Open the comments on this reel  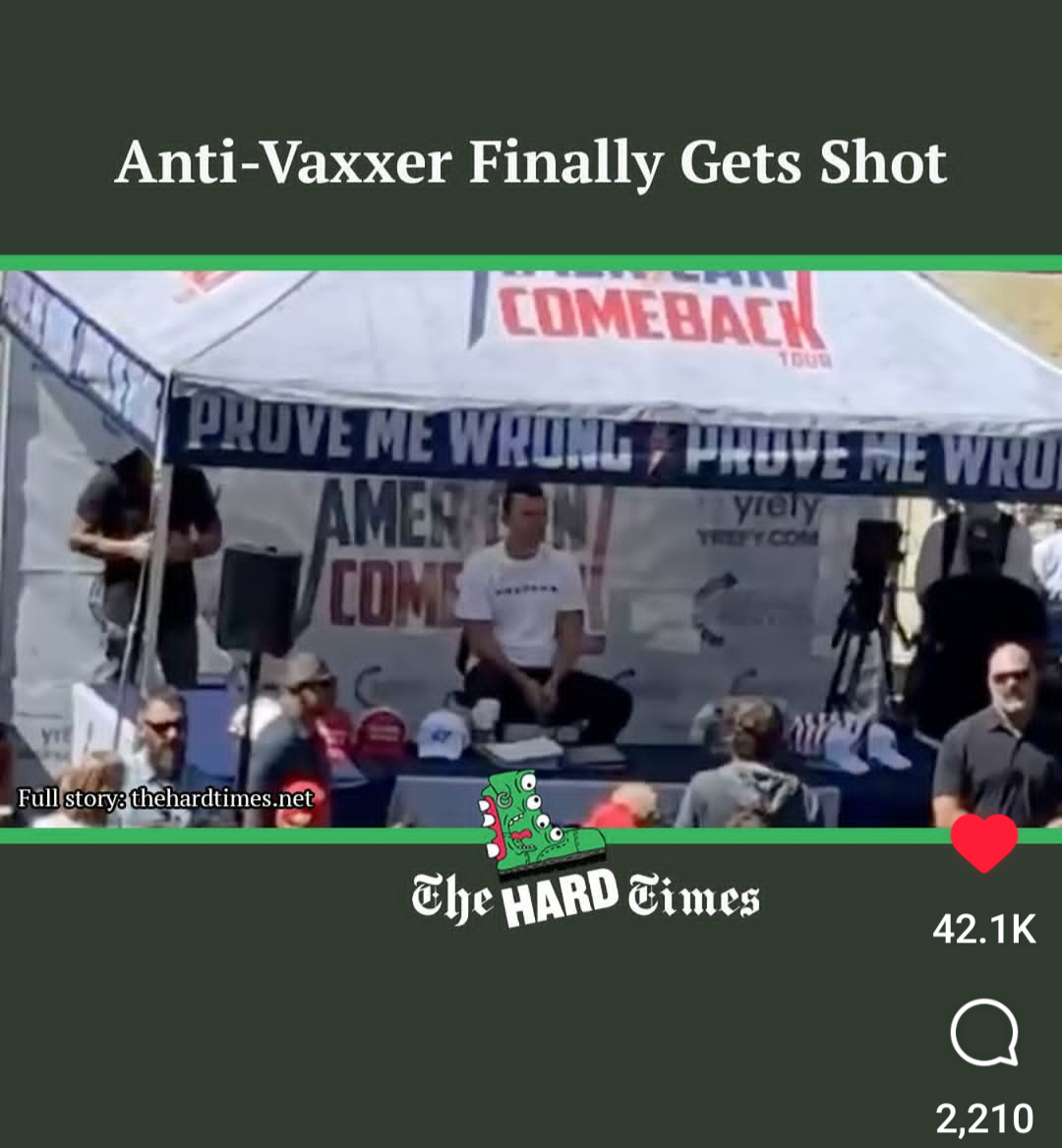[984, 1033]
